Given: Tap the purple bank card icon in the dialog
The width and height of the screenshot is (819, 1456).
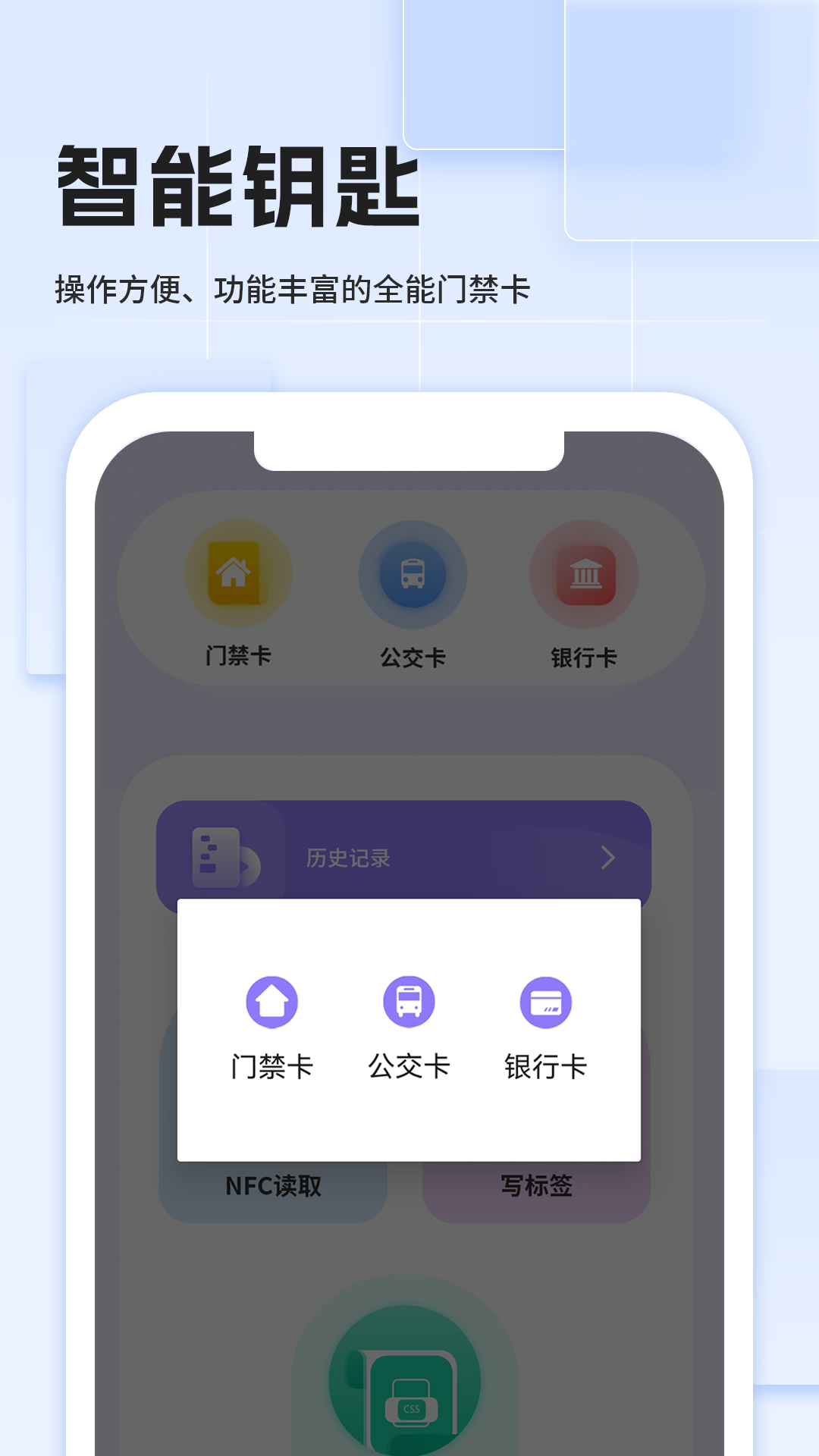Looking at the screenshot, I should click(546, 1003).
